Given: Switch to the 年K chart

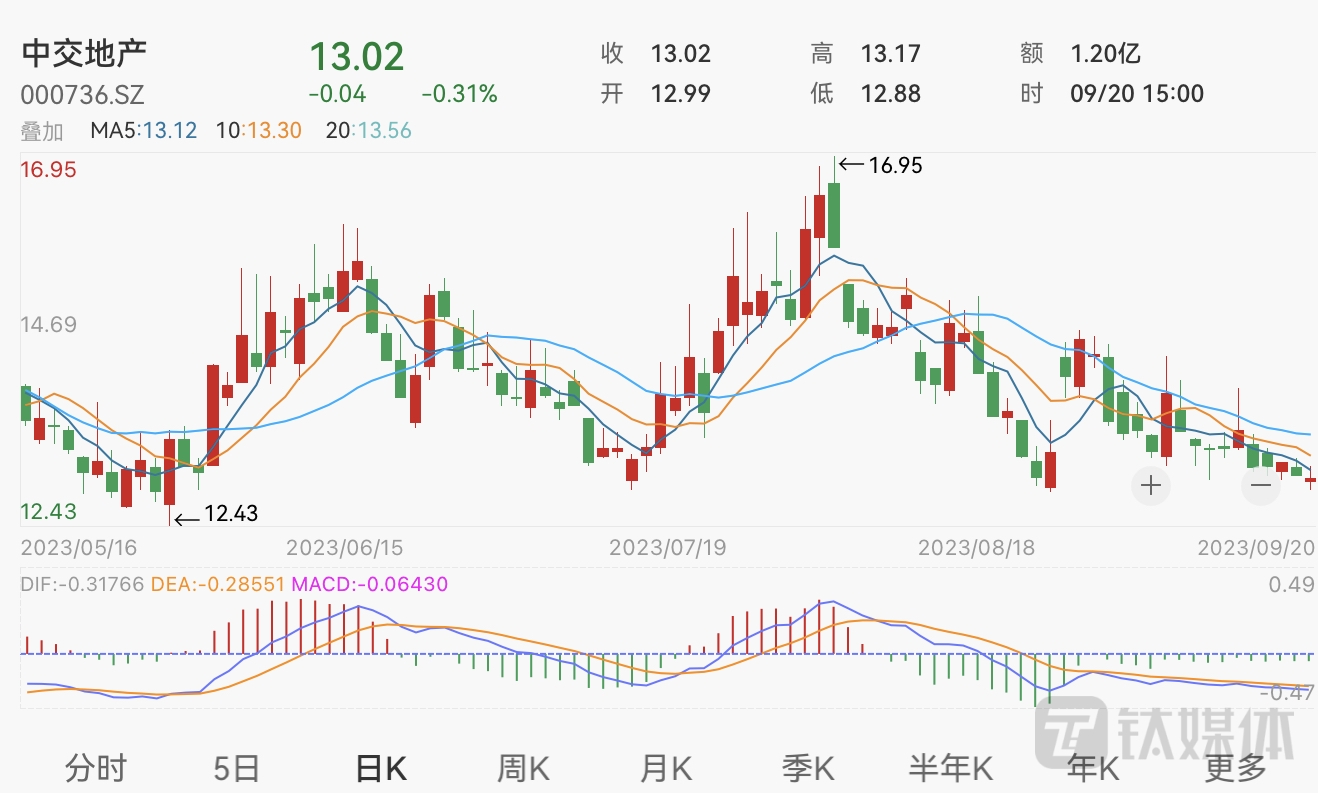Looking at the screenshot, I should tap(1093, 768).
